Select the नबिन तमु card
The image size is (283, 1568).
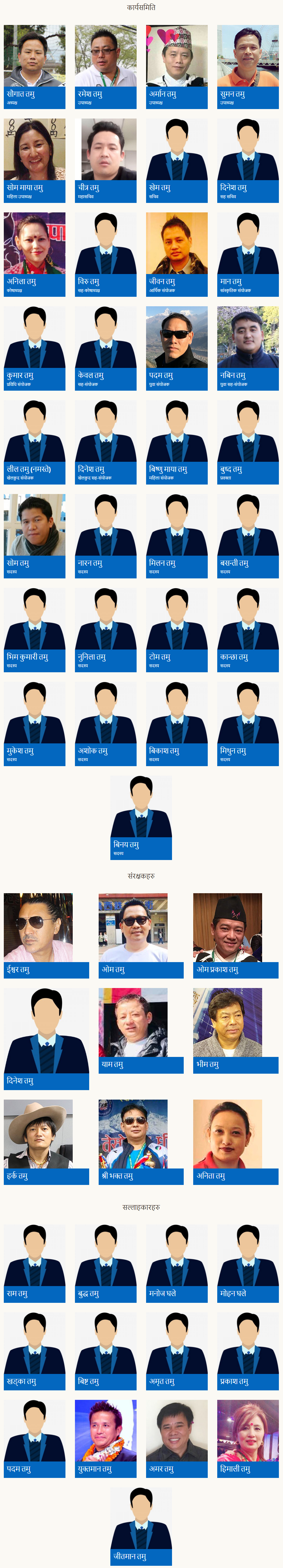248,348
